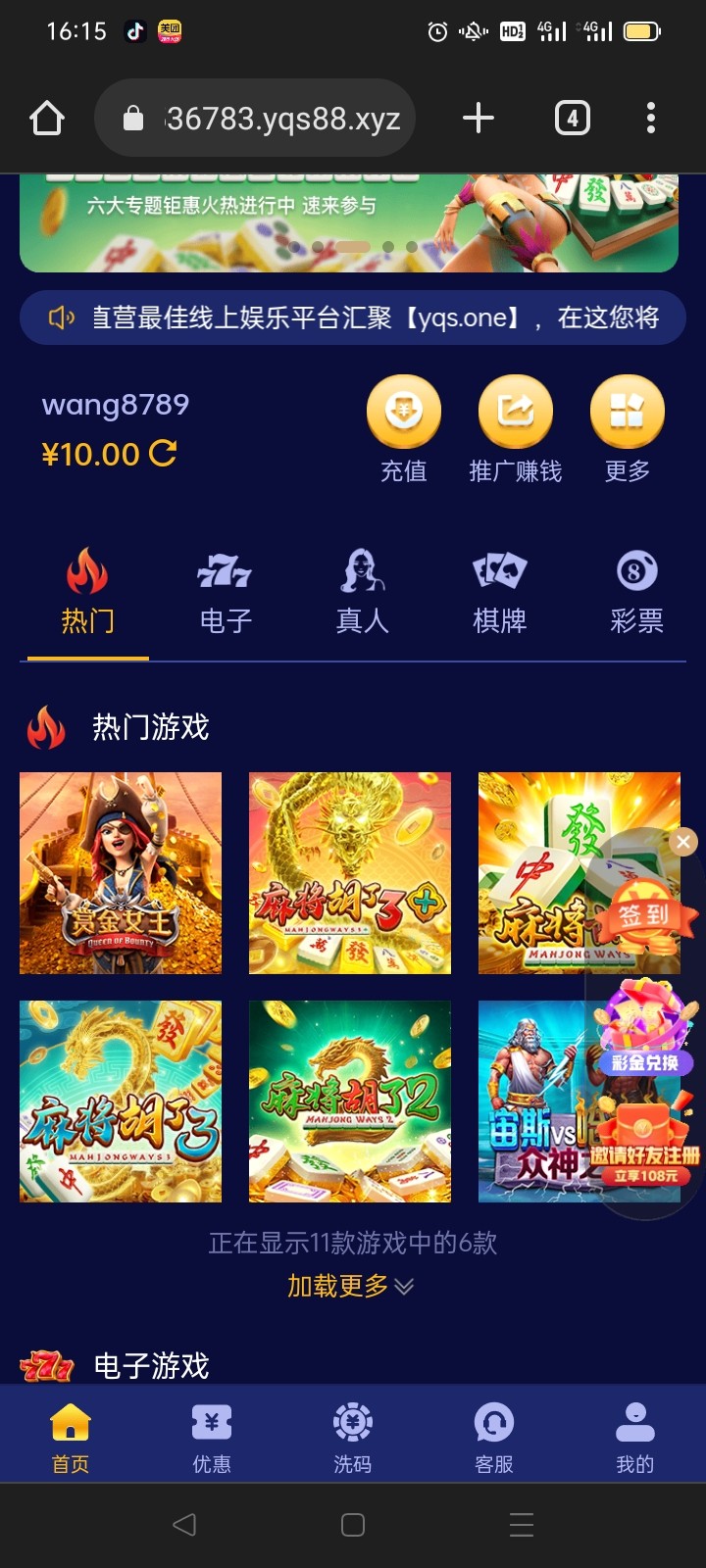Dismiss the floating 签到 widget

(683, 841)
